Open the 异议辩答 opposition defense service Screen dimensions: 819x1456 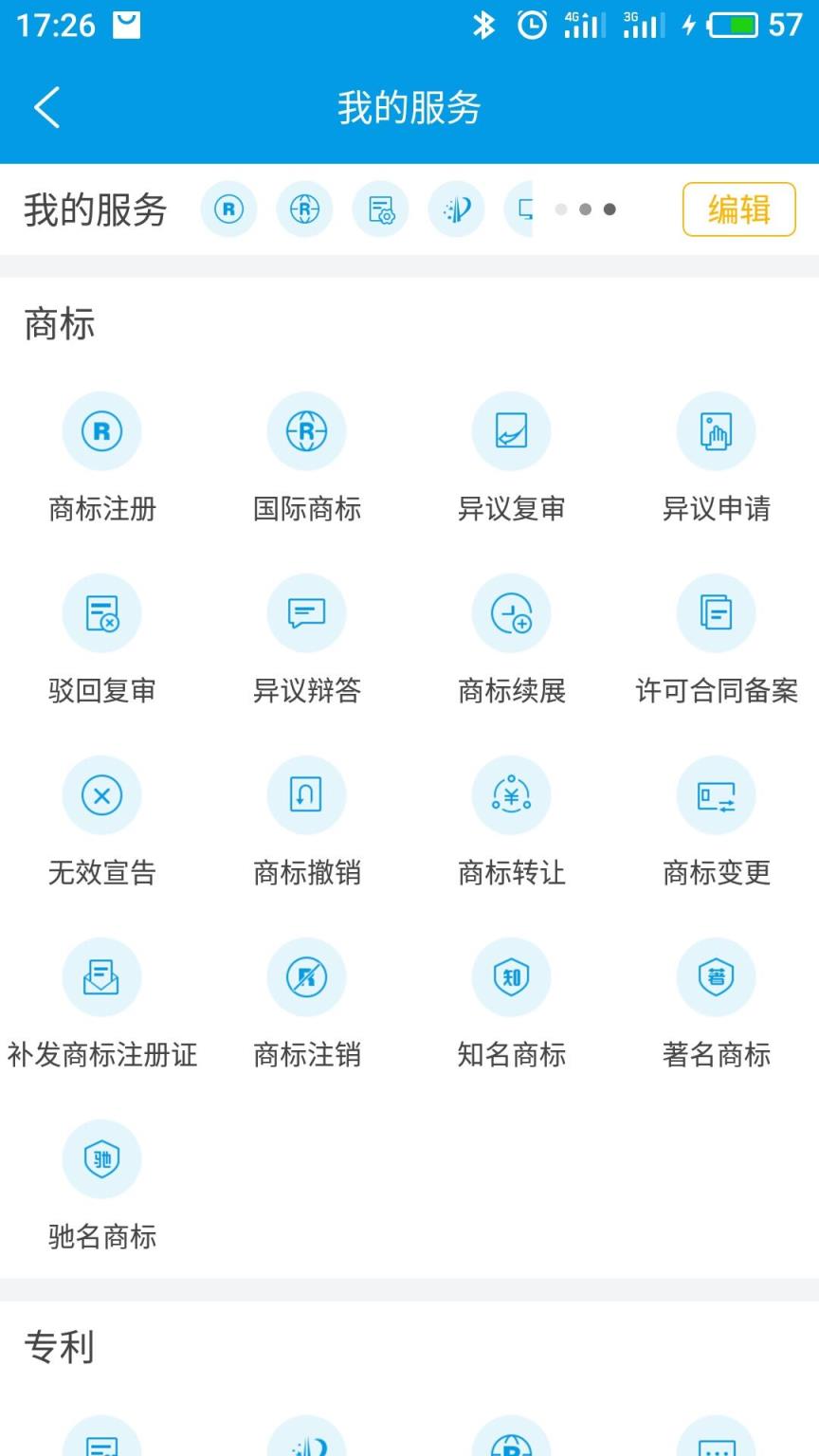click(x=306, y=613)
